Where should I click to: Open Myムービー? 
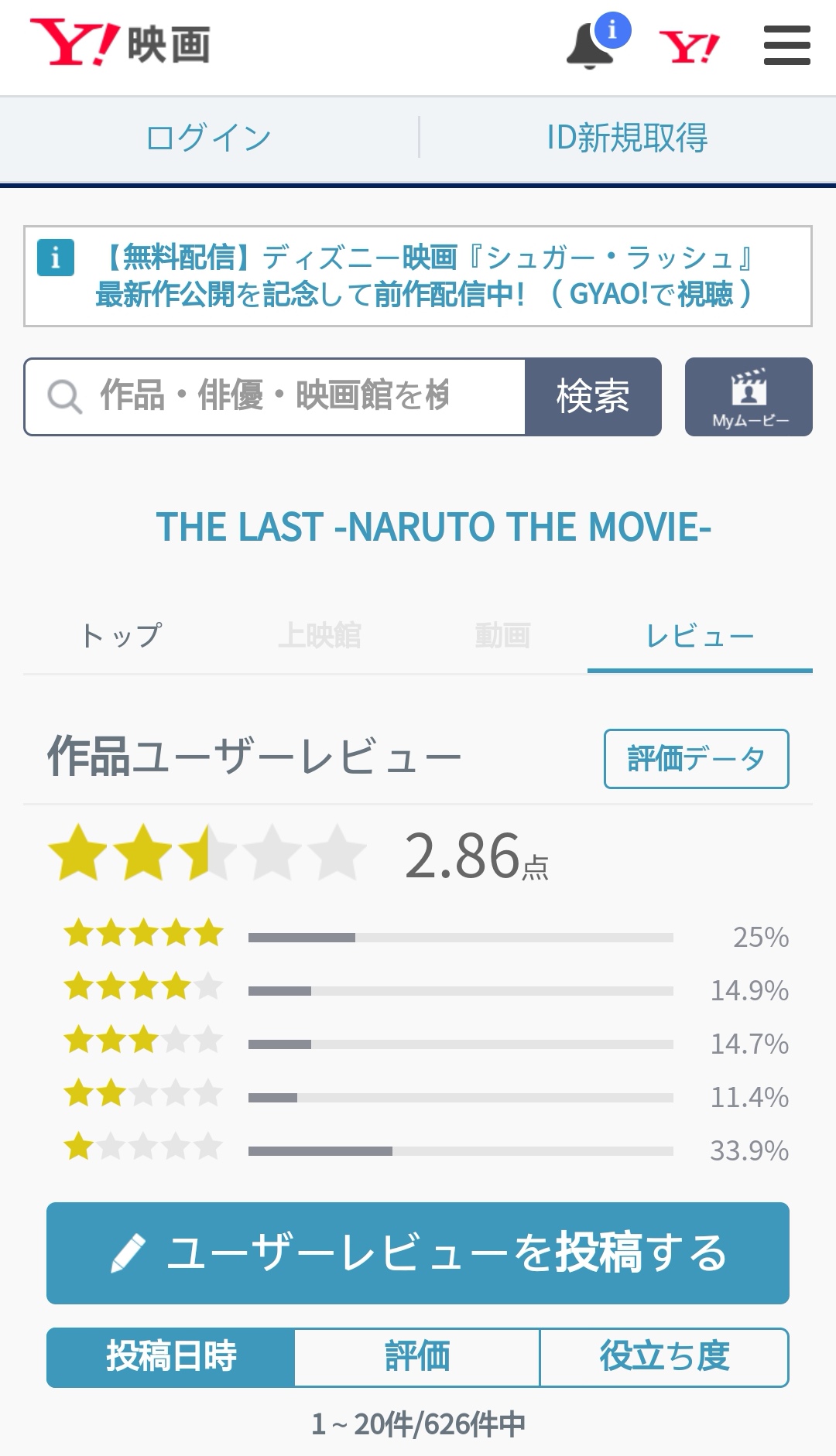pos(749,397)
